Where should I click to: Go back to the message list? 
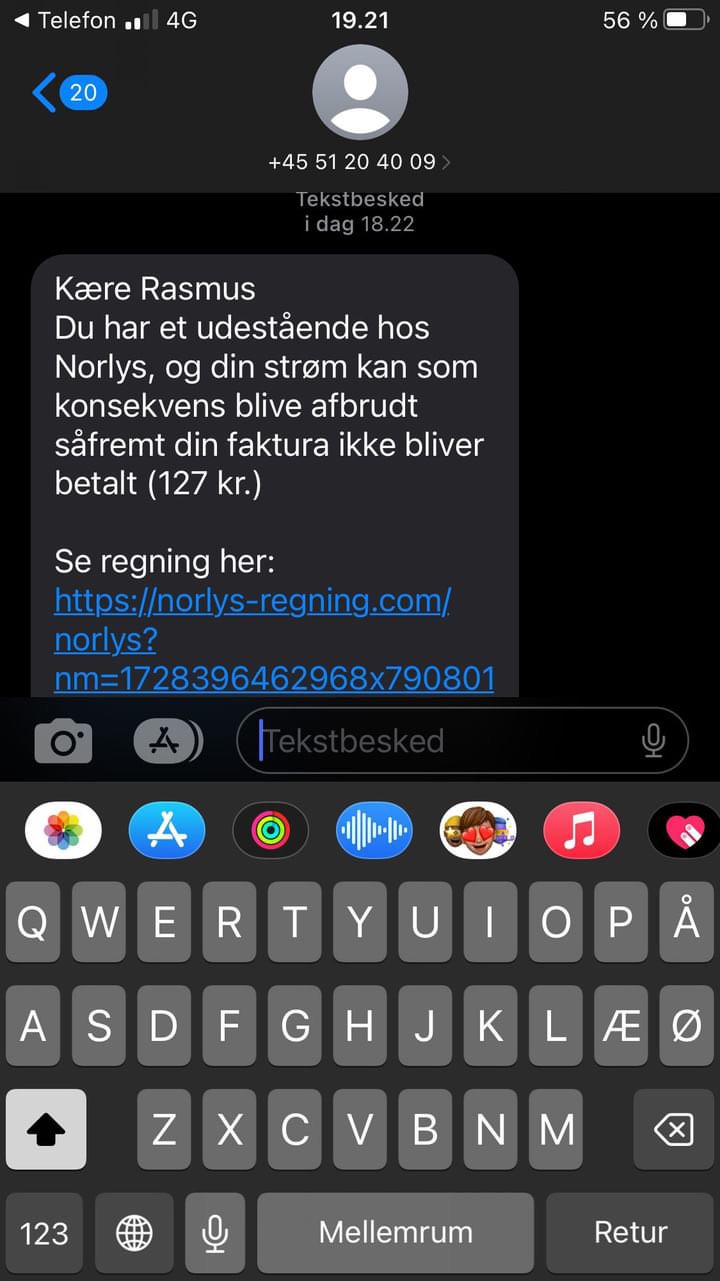coord(68,93)
